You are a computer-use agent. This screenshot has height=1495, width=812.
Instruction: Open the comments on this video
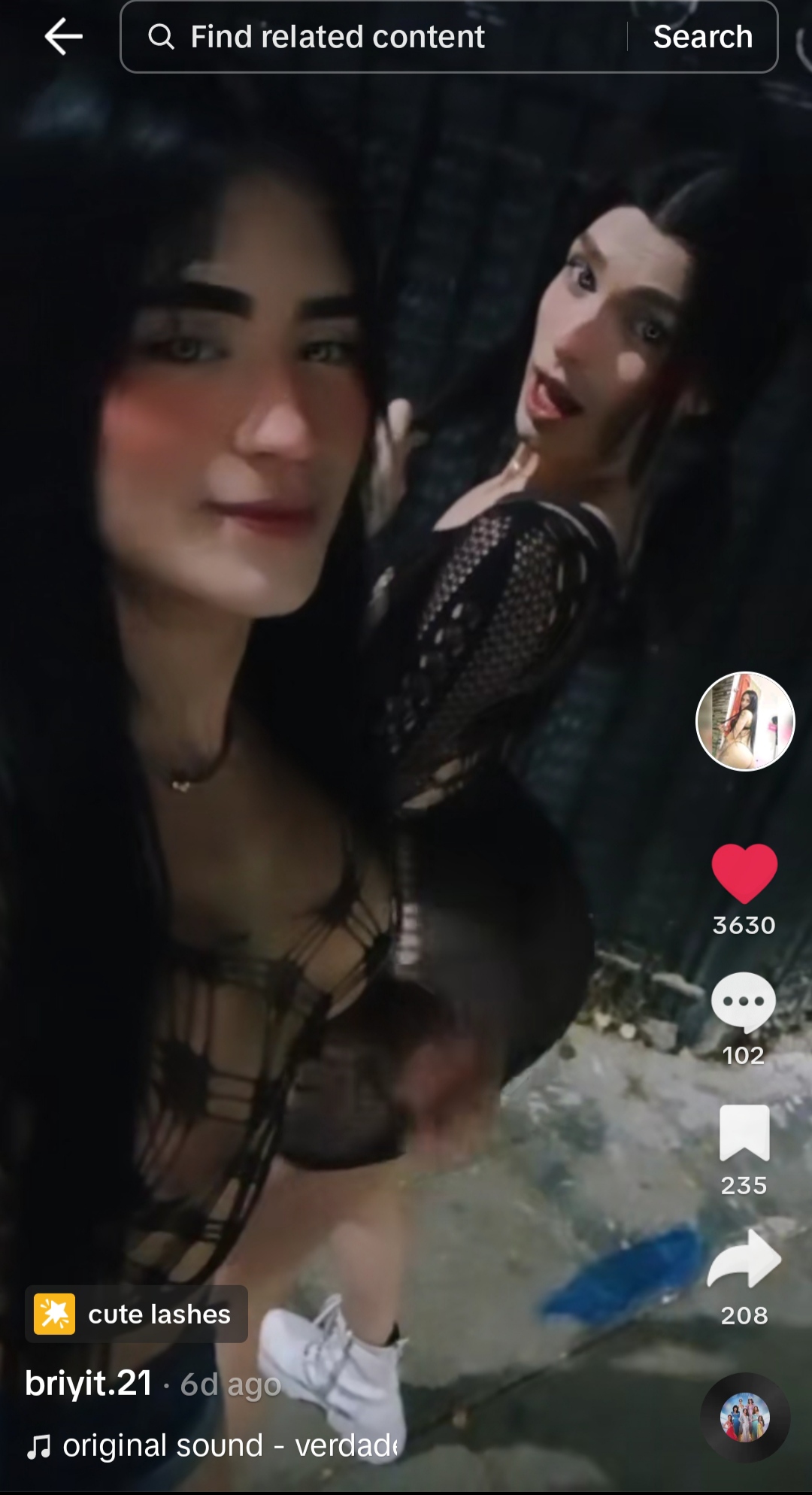pyautogui.click(x=744, y=1003)
